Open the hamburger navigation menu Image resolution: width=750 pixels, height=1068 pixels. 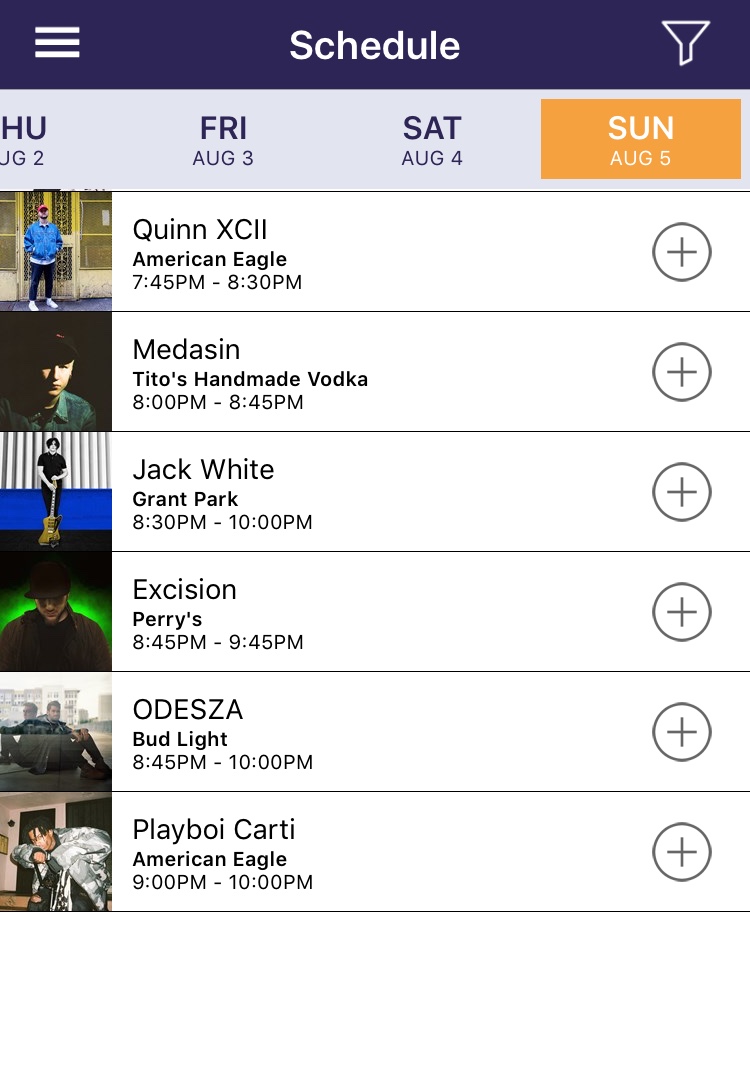point(57,43)
